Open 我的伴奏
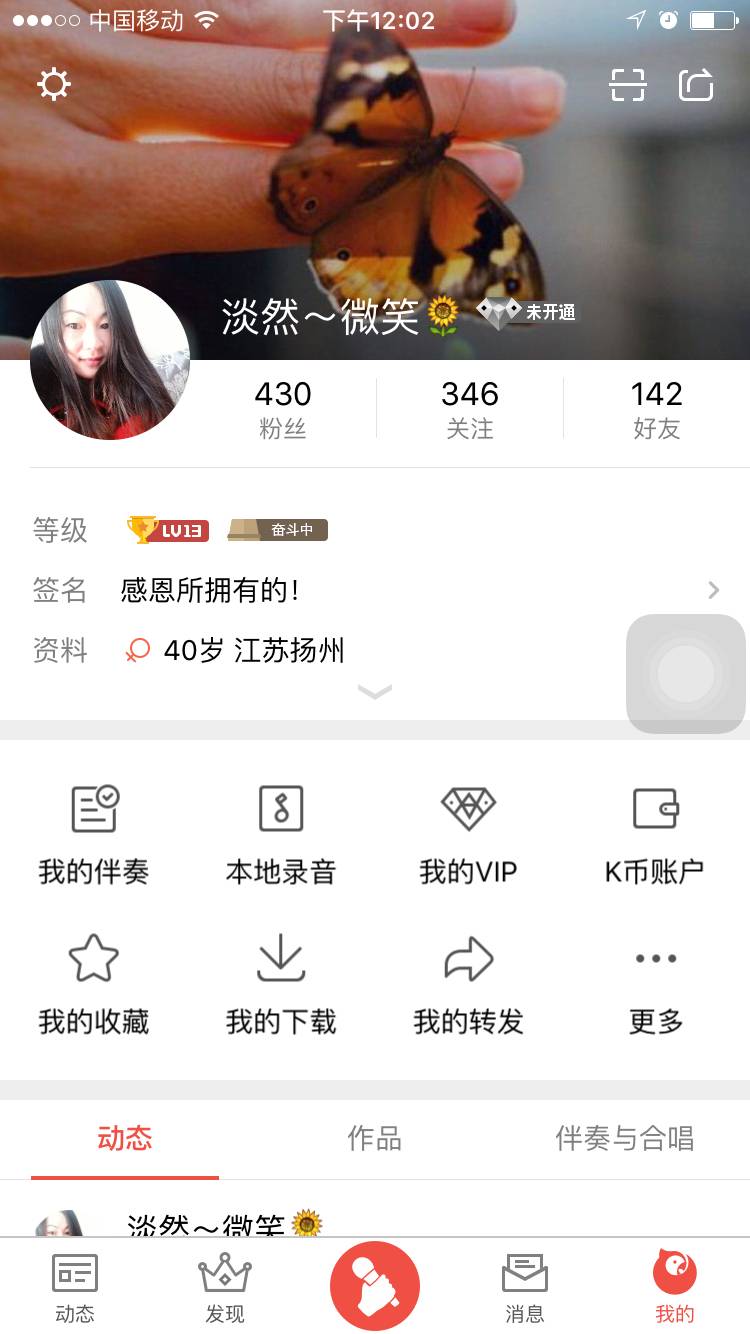Viewport: 750px width, 1334px height. coord(94,834)
